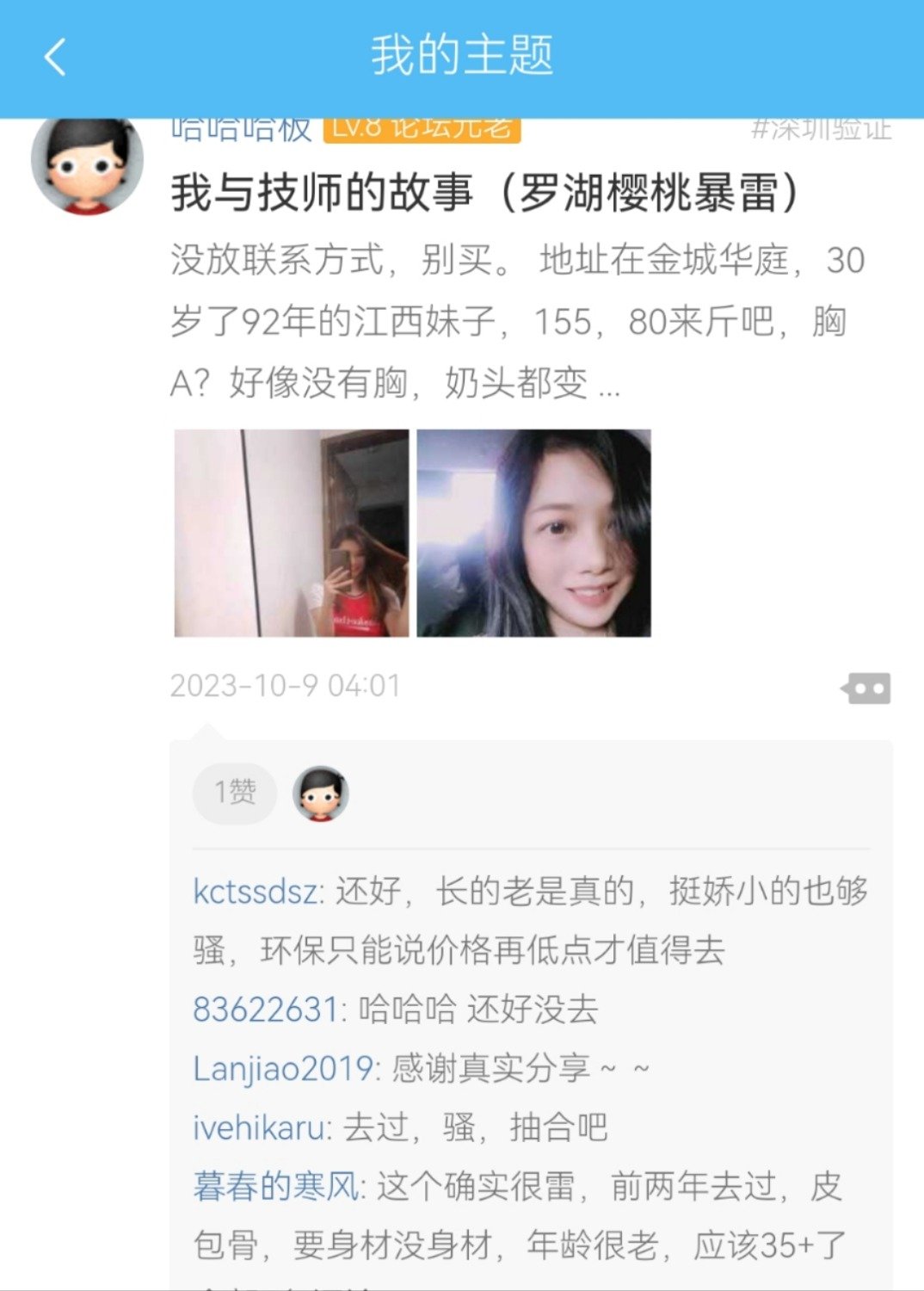This screenshot has height=1291, width=924.
Task: Open commenter ivehikaru's profile
Action: pyautogui.click(x=260, y=1127)
